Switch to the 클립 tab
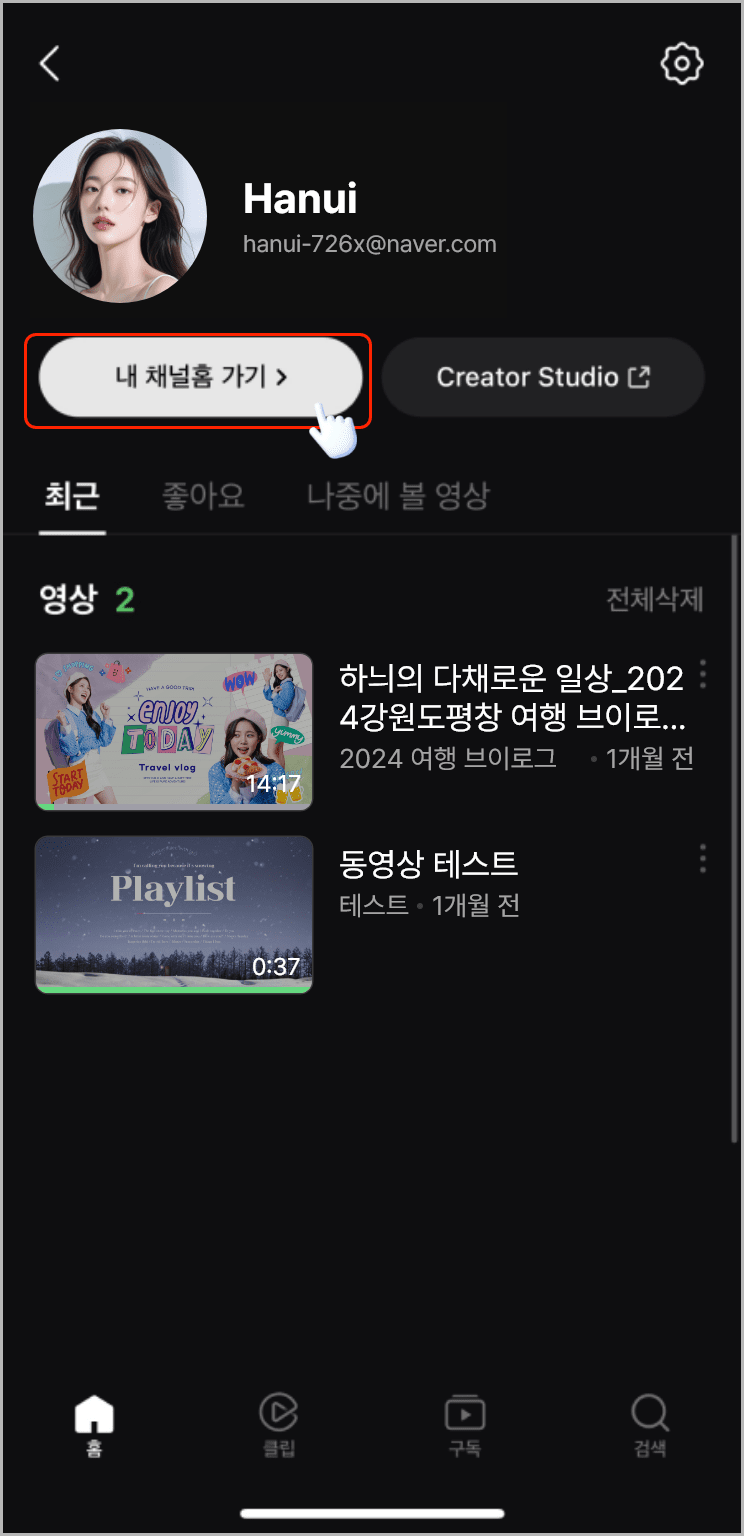744x1536 pixels. tap(279, 1426)
